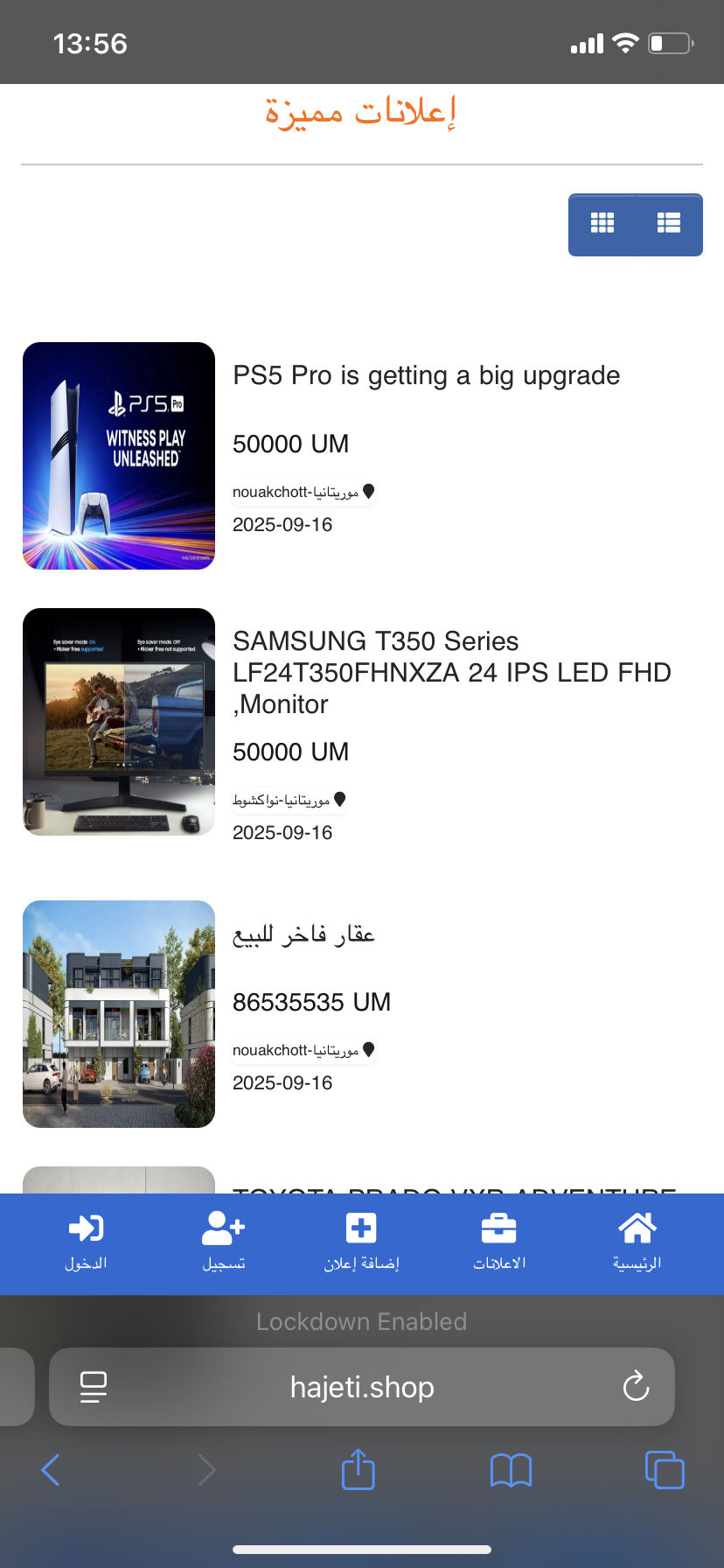Show all open tabs

click(665, 1470)
